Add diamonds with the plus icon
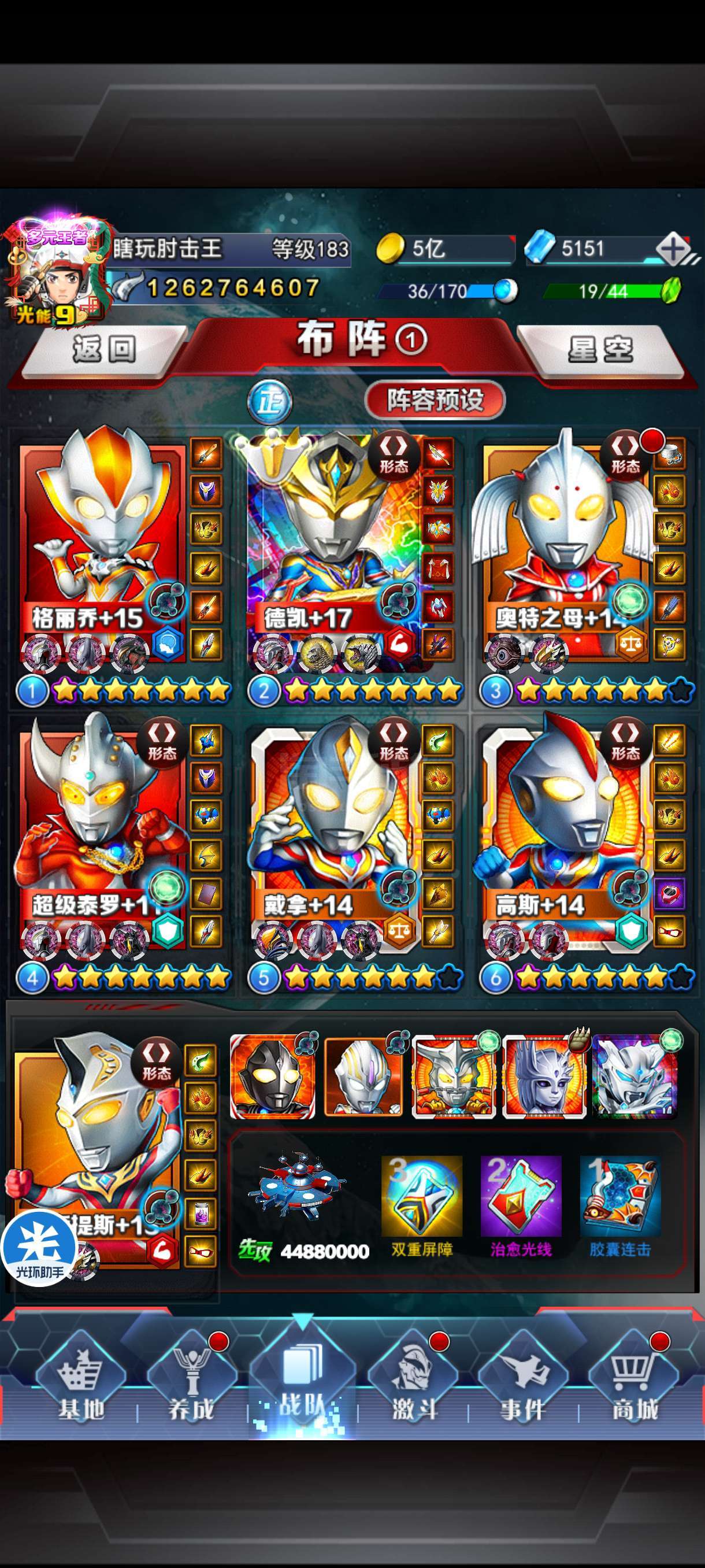 point(673,250)
